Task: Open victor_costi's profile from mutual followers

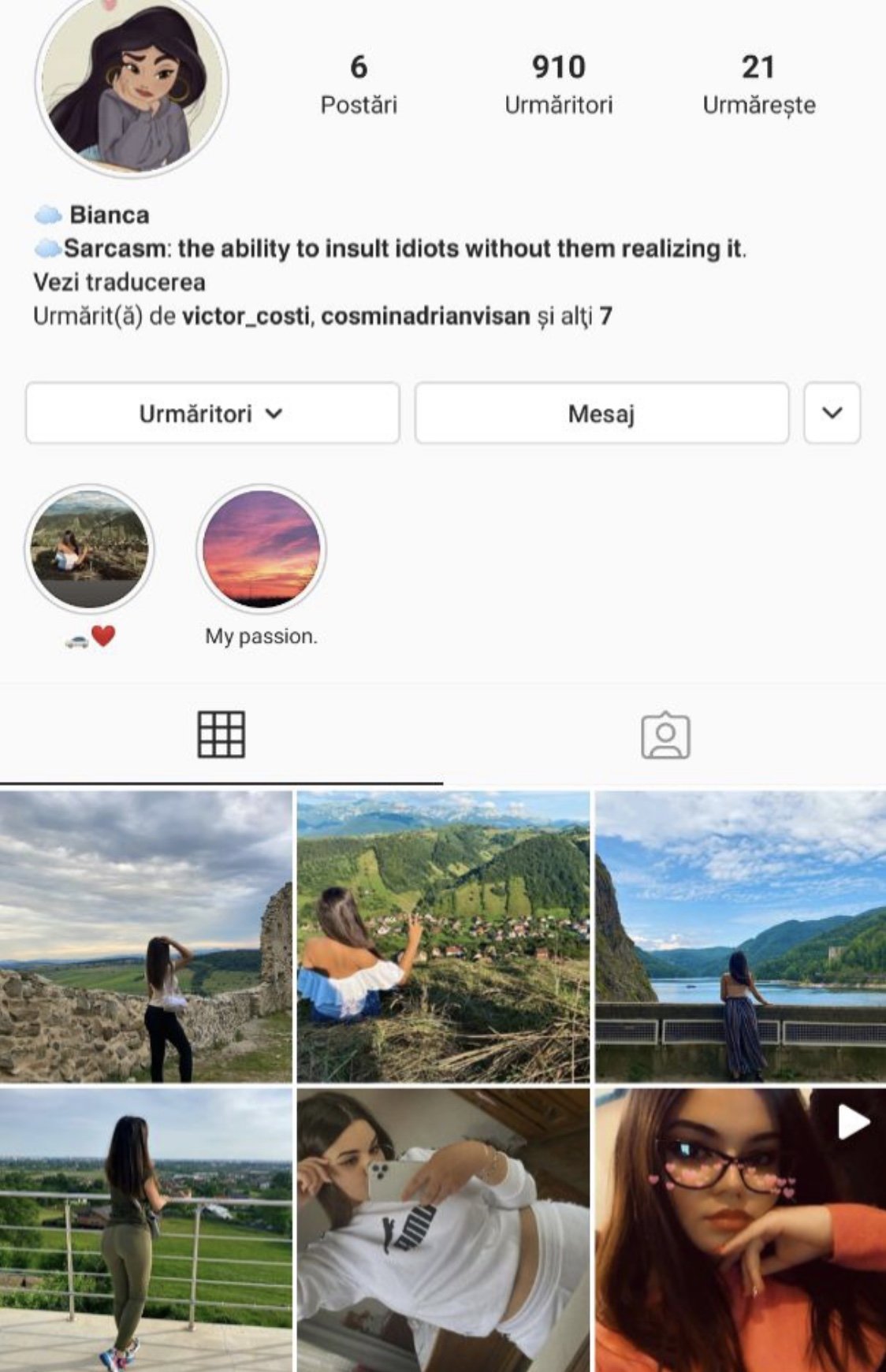Action: coord(245,316)
